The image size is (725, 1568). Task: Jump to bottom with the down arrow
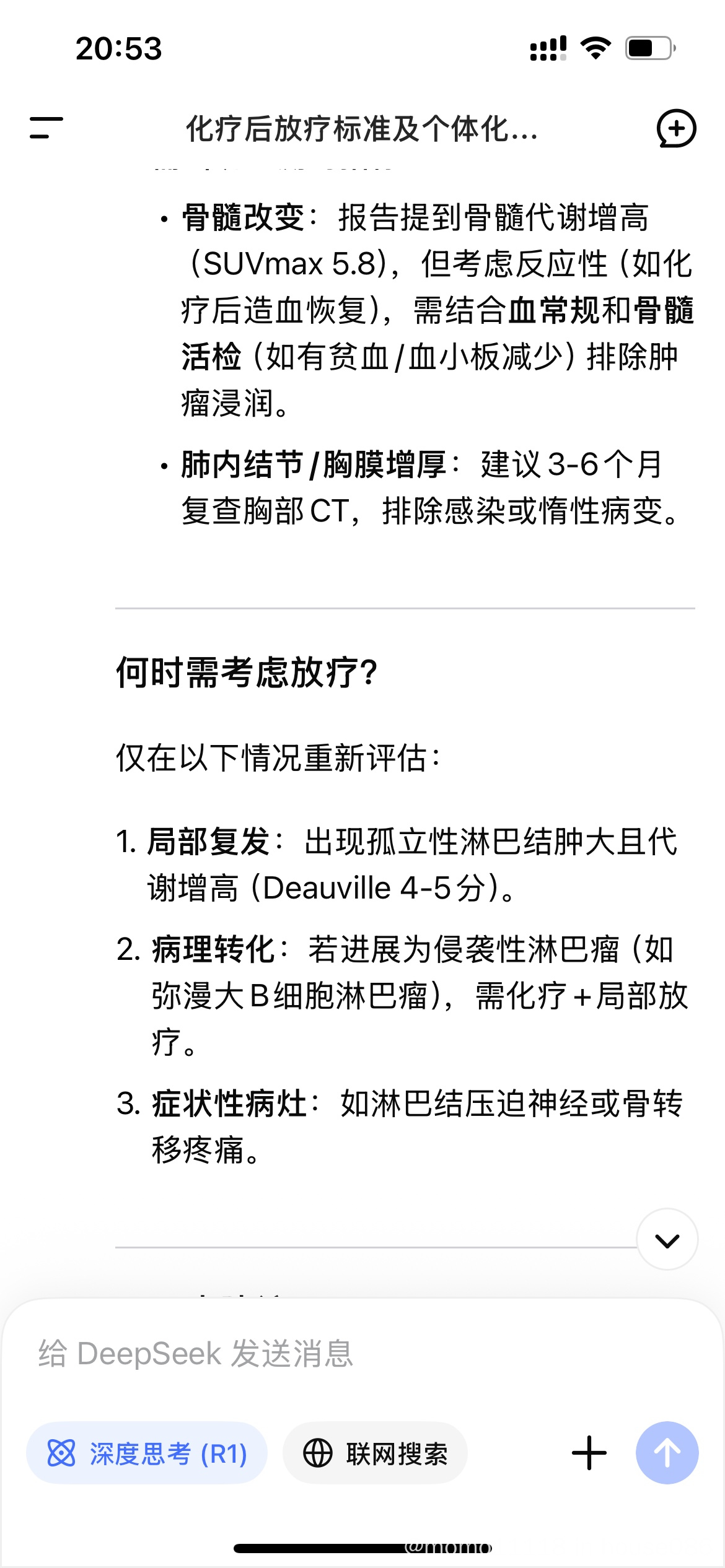[x=667, y=1239]
